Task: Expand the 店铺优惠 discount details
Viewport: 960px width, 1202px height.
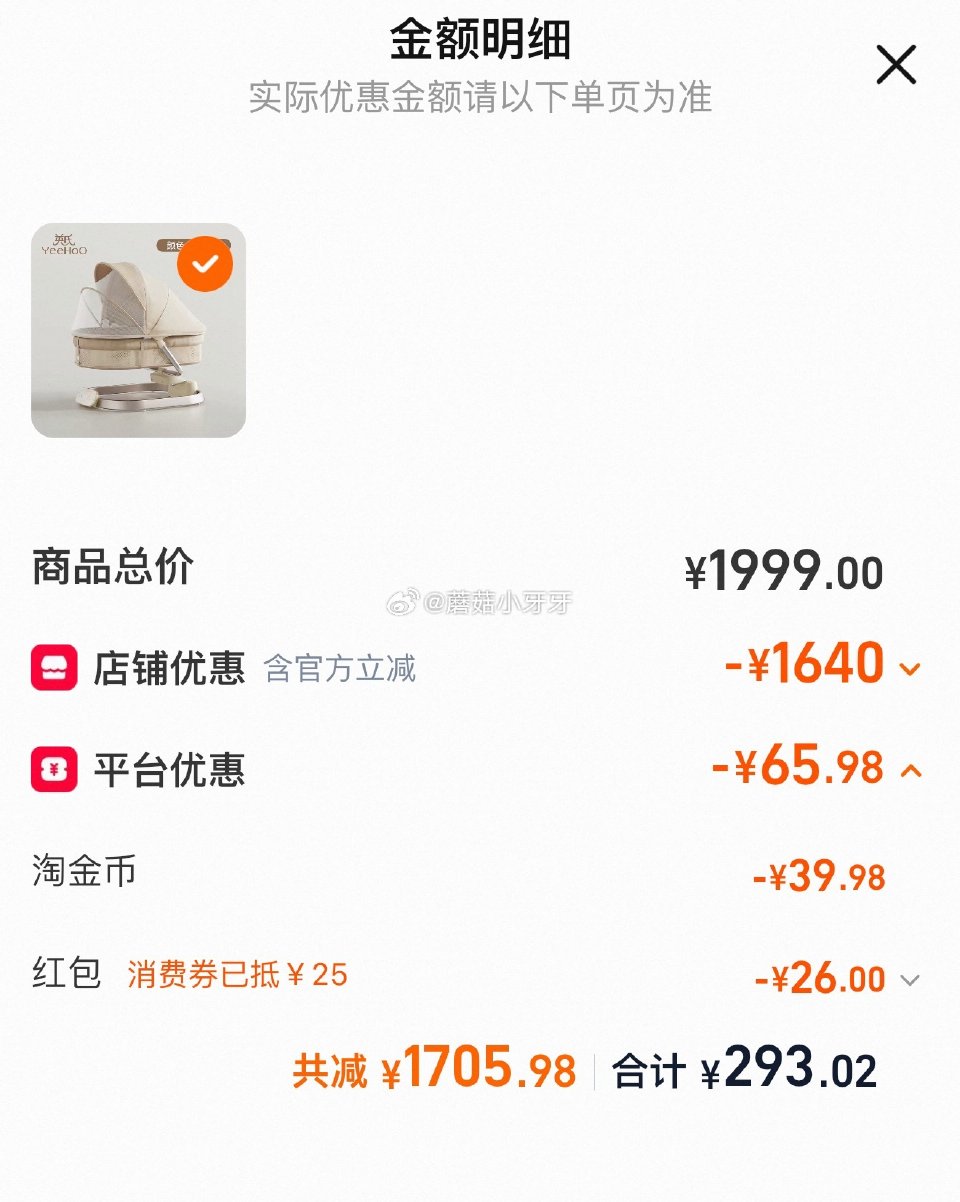Action: [x=910, y=668]
